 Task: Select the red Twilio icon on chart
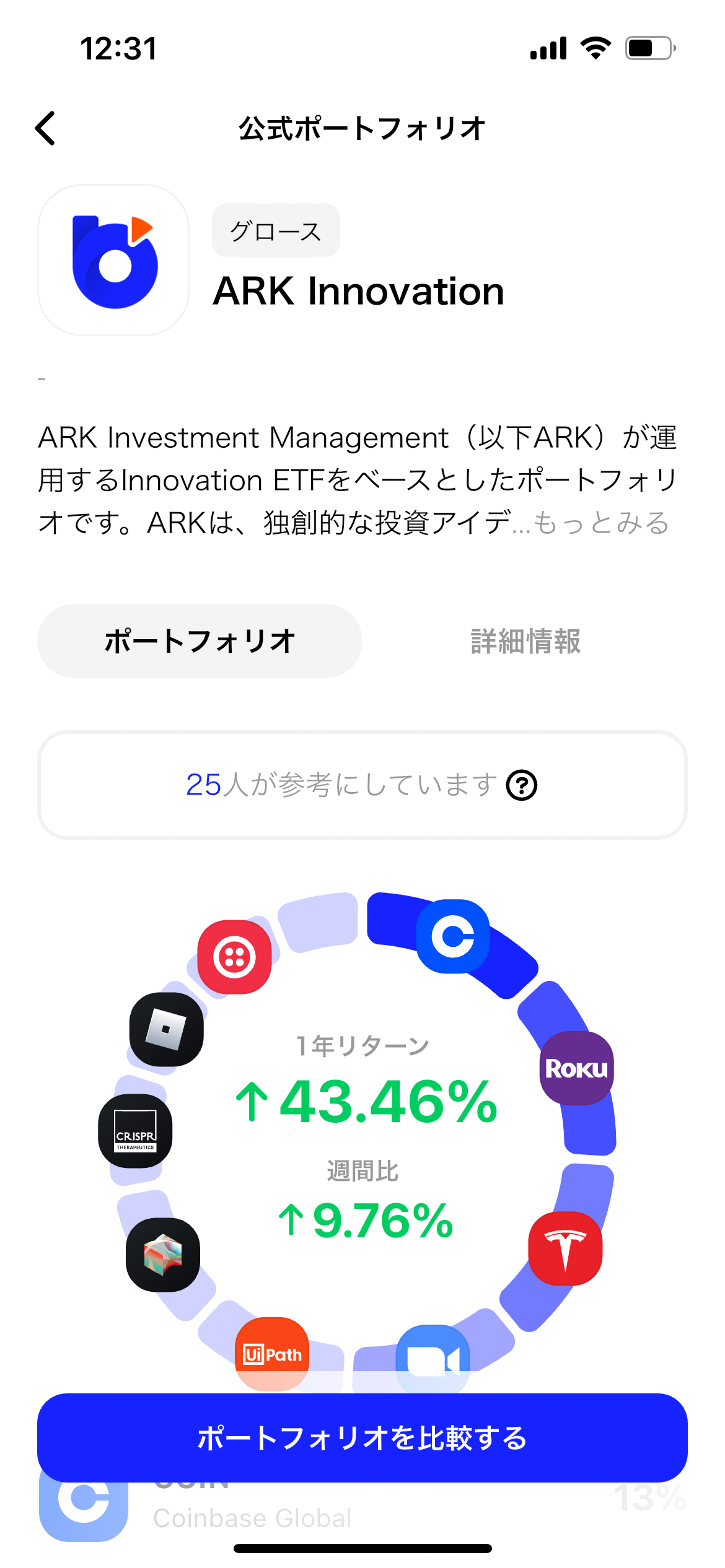[234, 957]
